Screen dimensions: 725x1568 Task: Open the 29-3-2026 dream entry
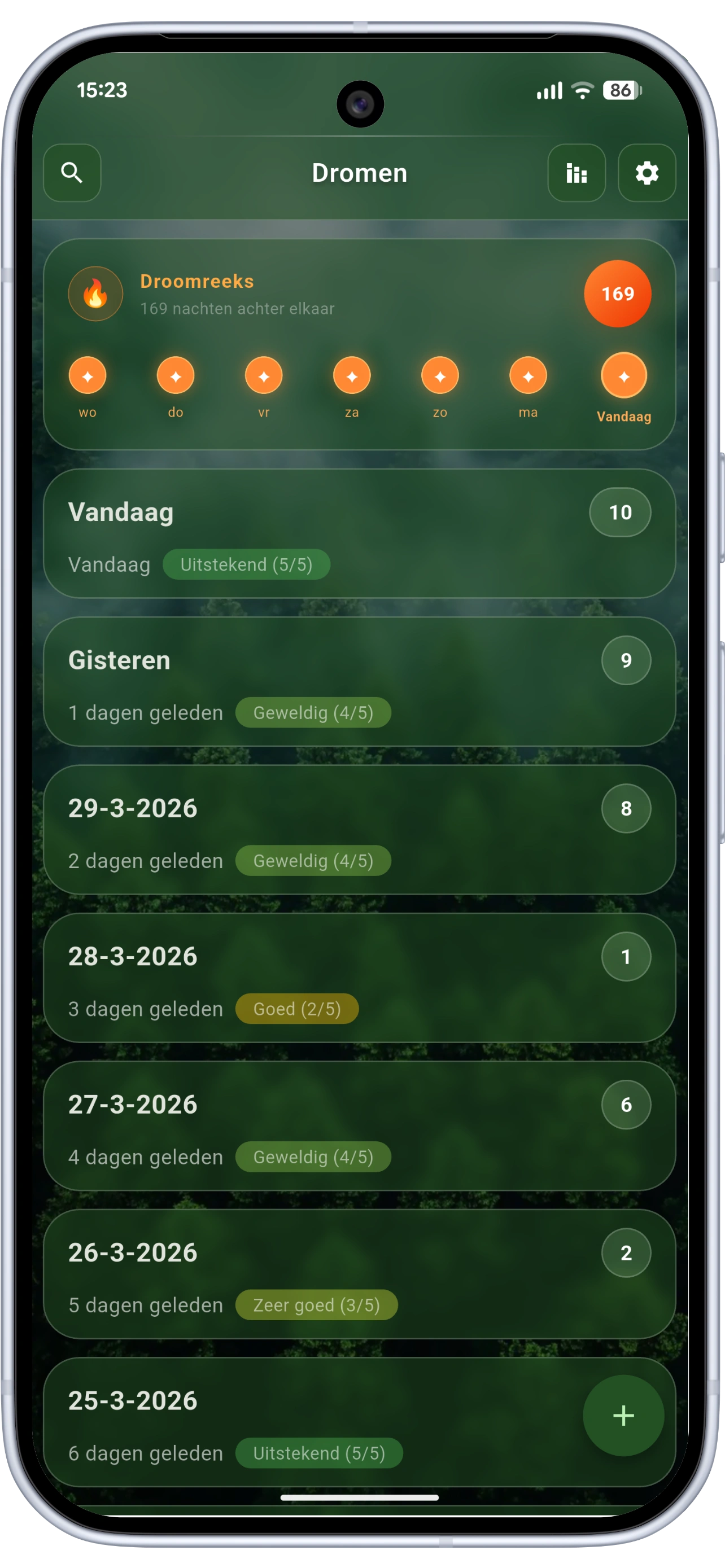tap(359, 830)
